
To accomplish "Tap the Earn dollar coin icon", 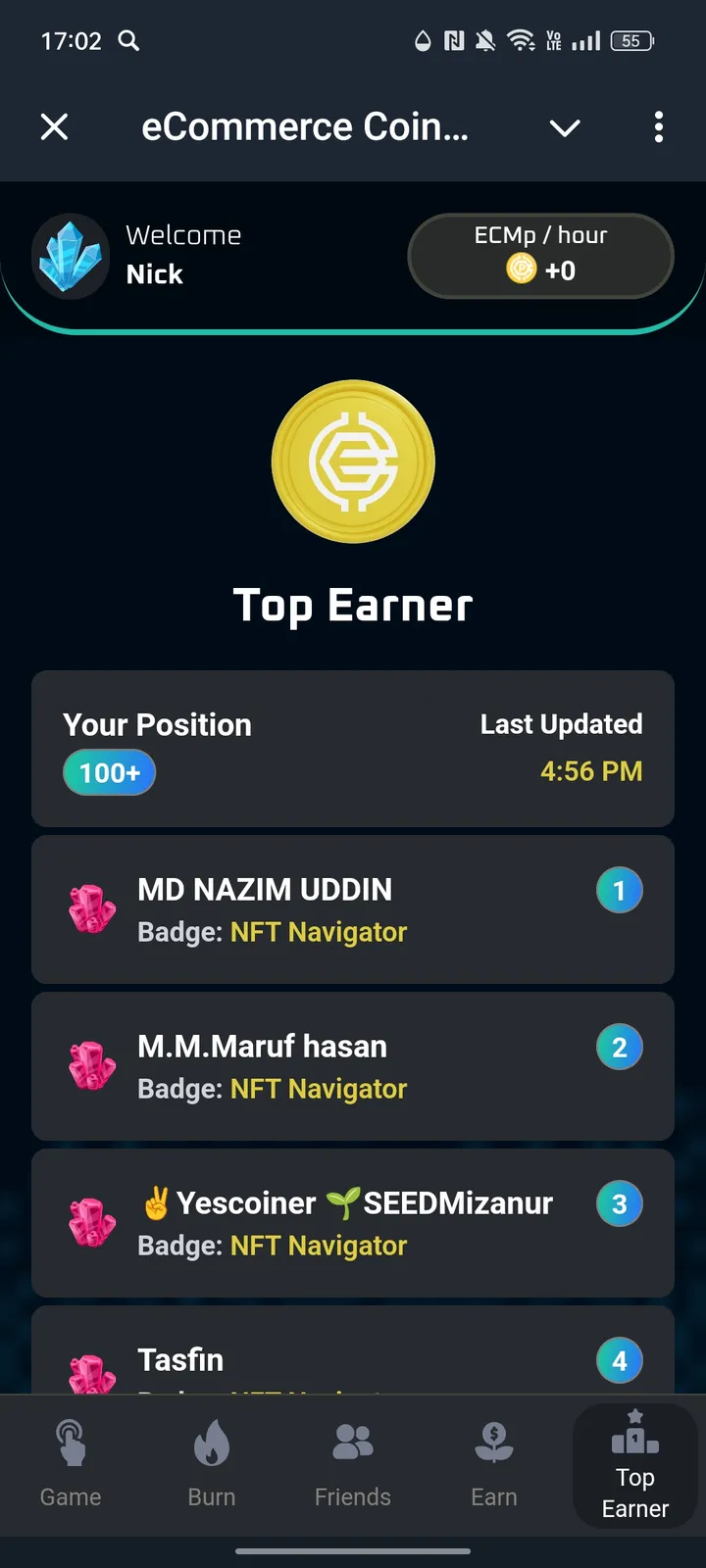I will pyautogui.click(x=493, y=1441).
